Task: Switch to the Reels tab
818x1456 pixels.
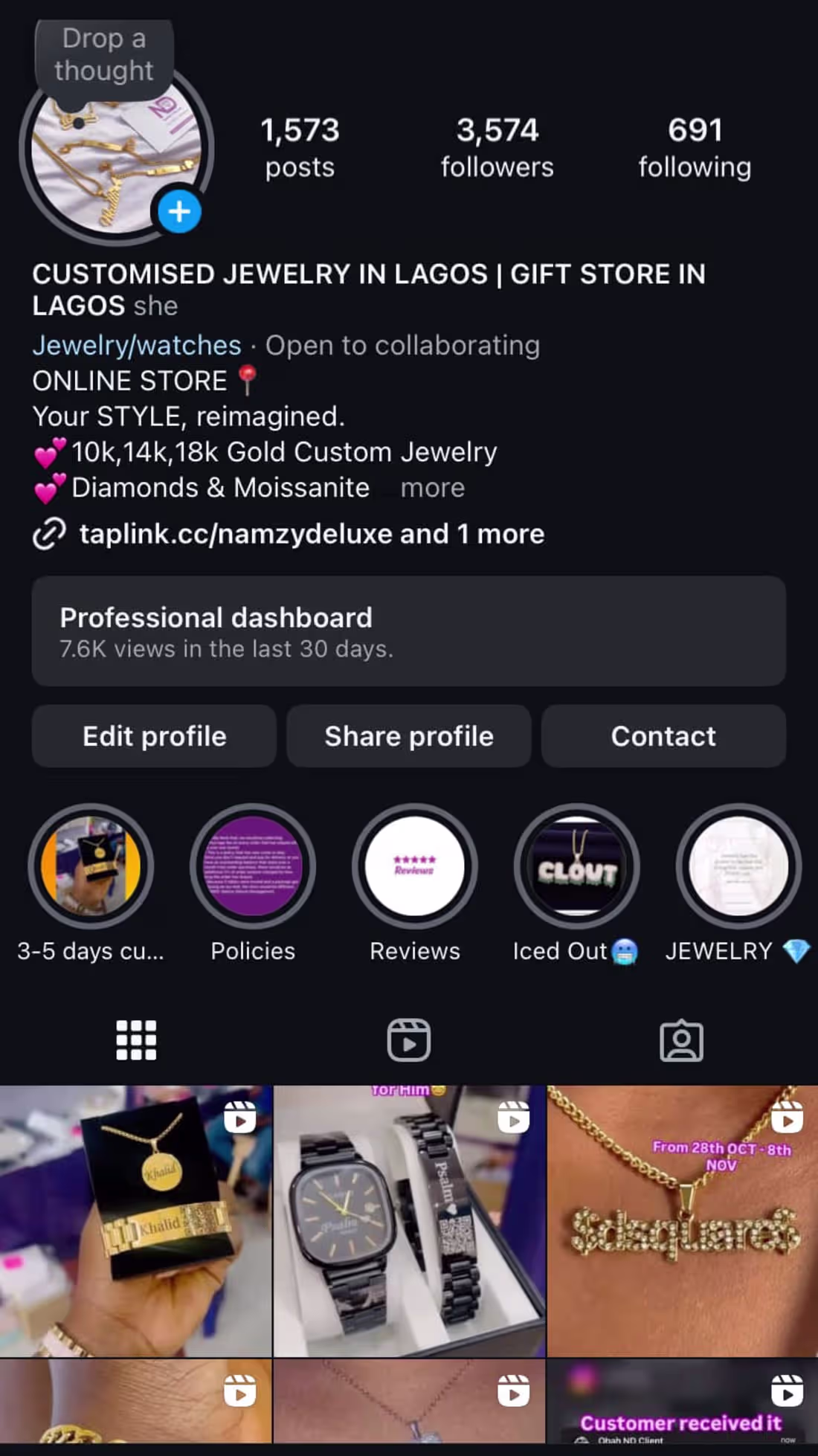Action: tap(408, 1040)
